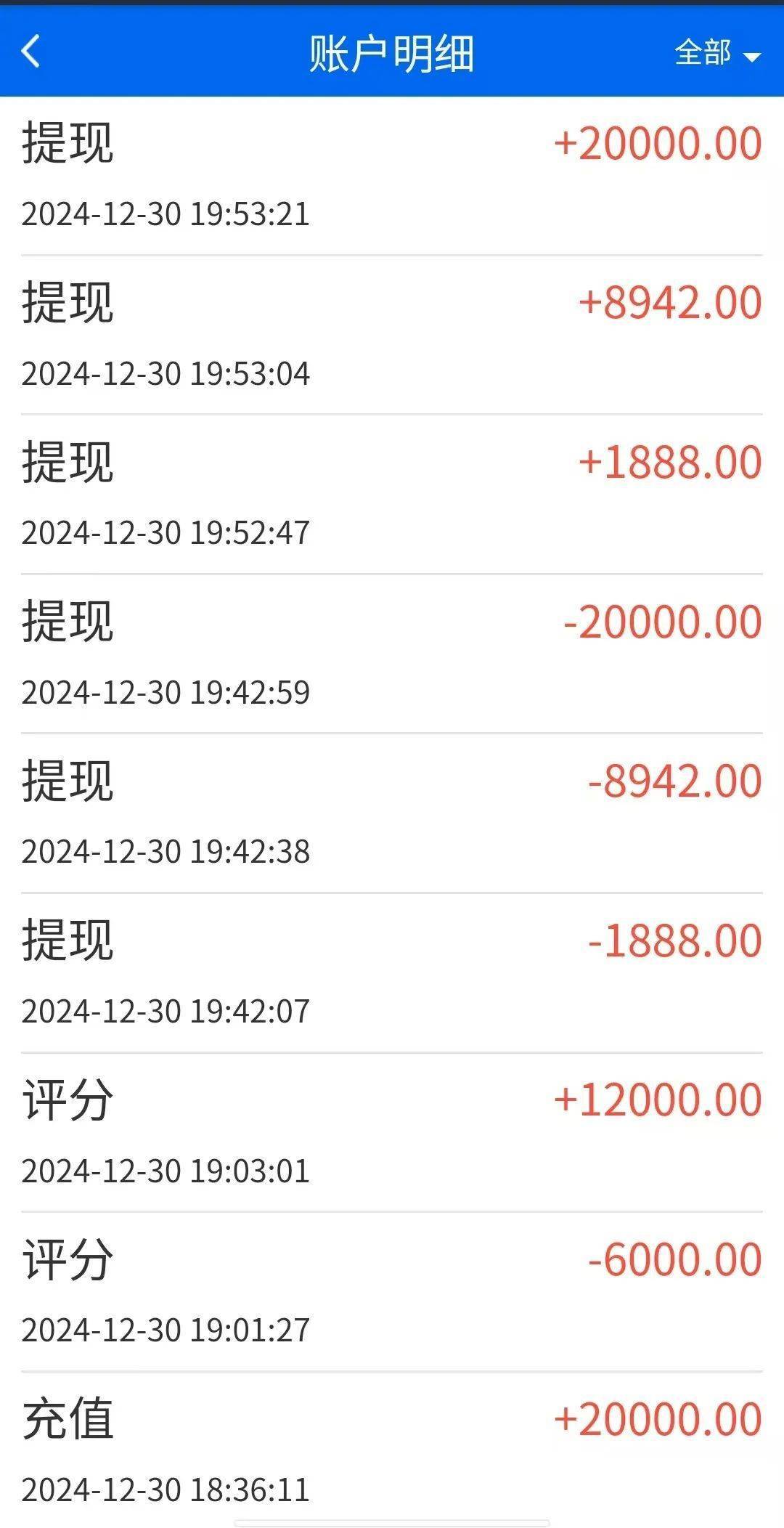Select the -6000.00 评分 record
The width and height of the screenshot is (784, 1528).
pyautogui.click(x=392, y=1293)
